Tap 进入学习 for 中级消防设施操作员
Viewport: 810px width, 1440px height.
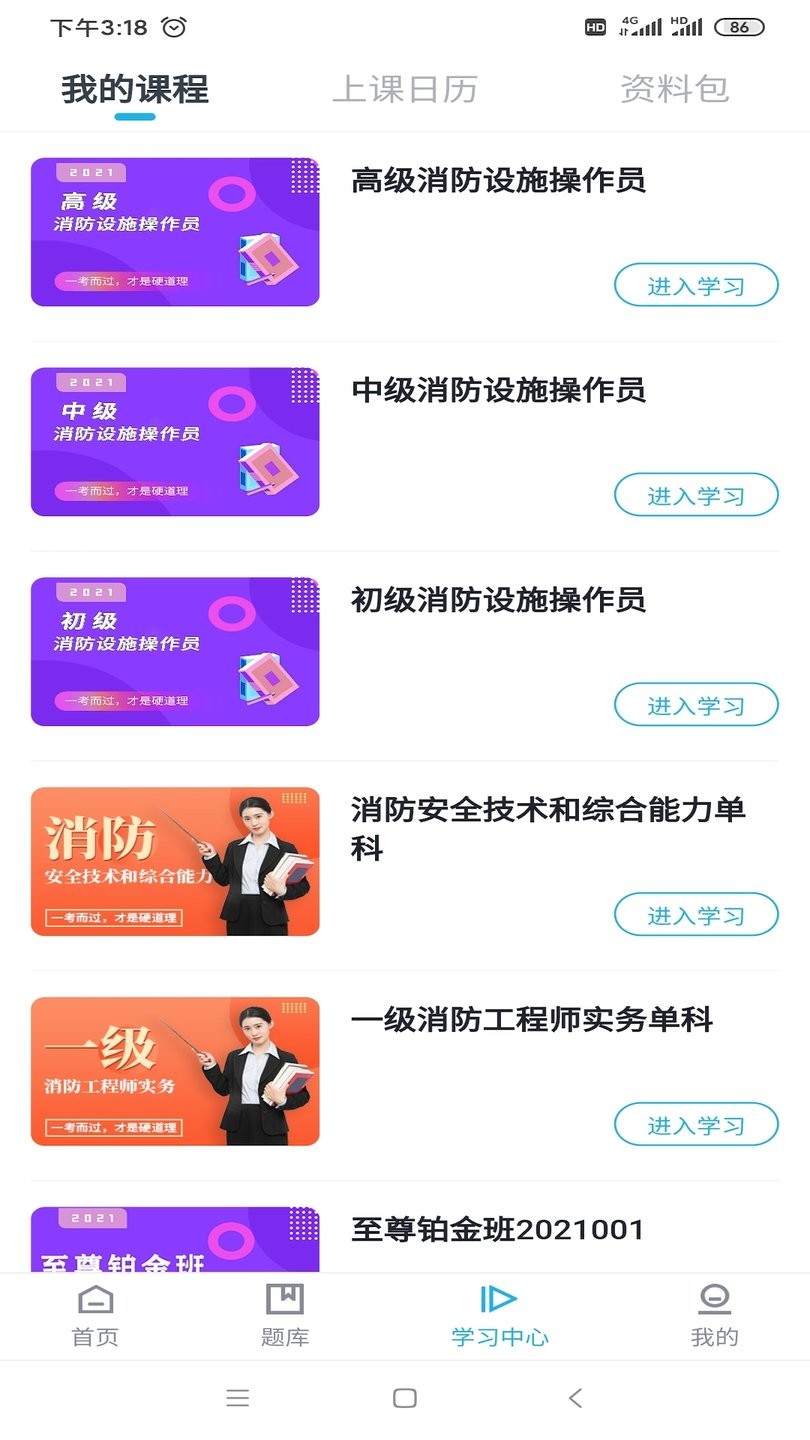click(x=696, y=494)
